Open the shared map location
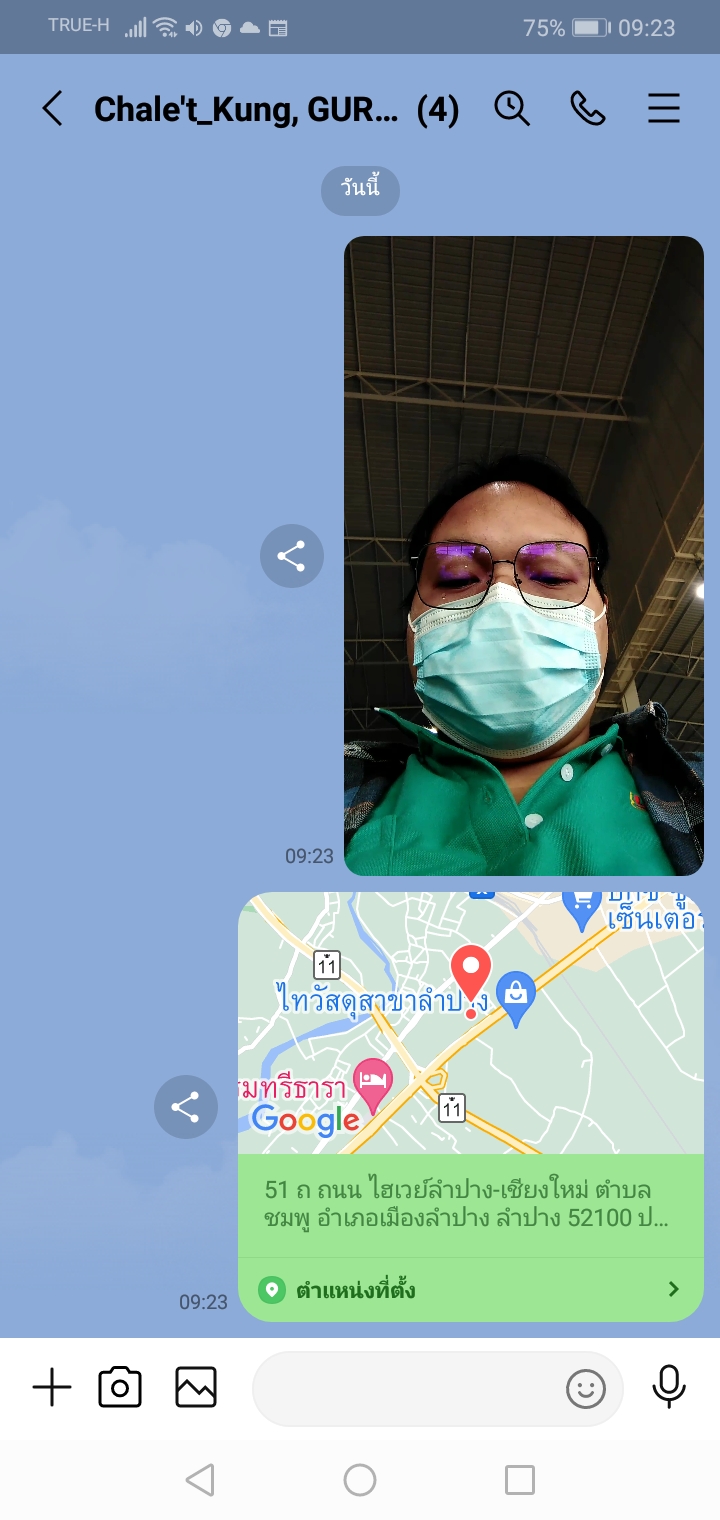The height and width of the screenshot is (1520, 720). (x=470, y=1022)
